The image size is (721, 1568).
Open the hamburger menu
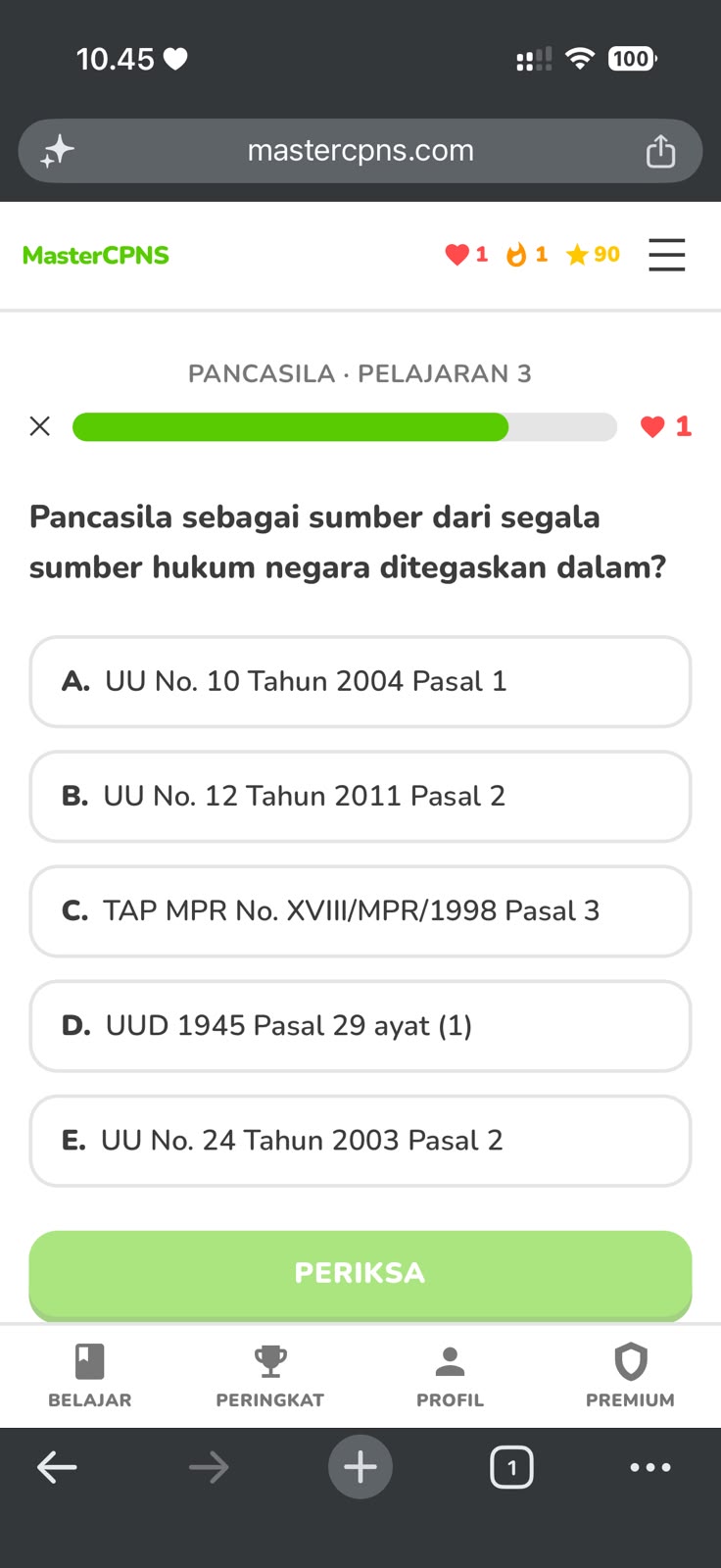(x=666, y=255)
